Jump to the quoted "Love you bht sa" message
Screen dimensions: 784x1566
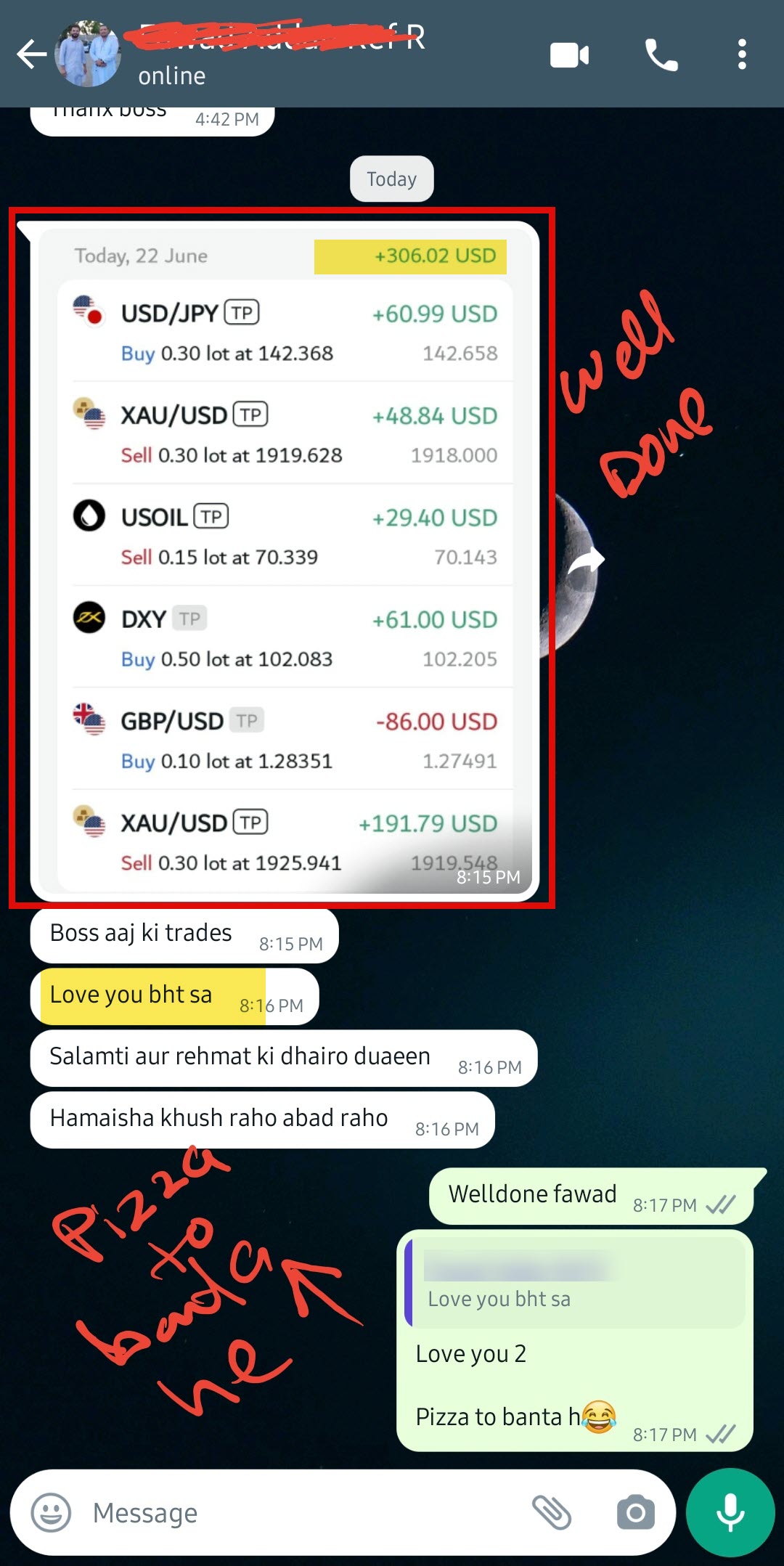coord(575,1282)
